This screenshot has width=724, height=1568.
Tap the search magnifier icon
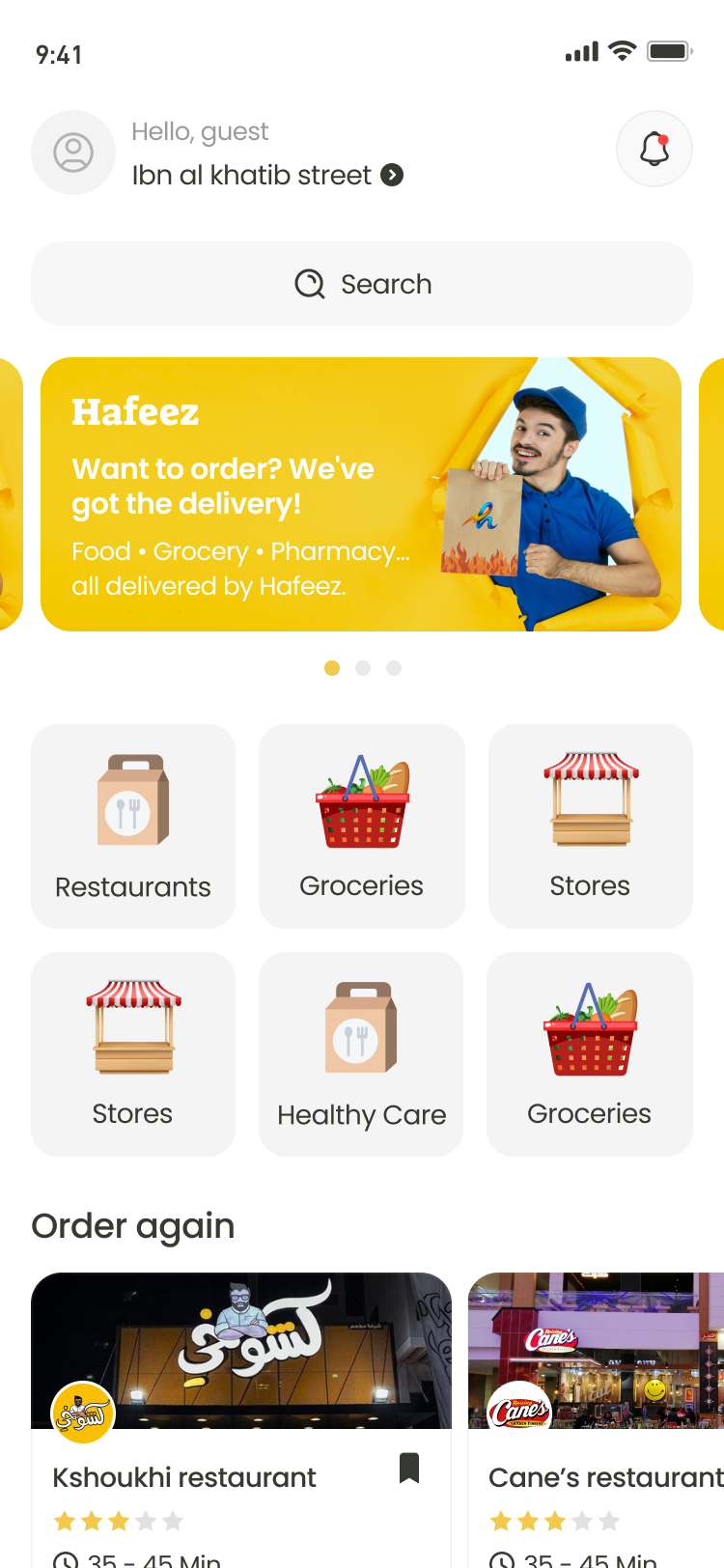[308, 284]
